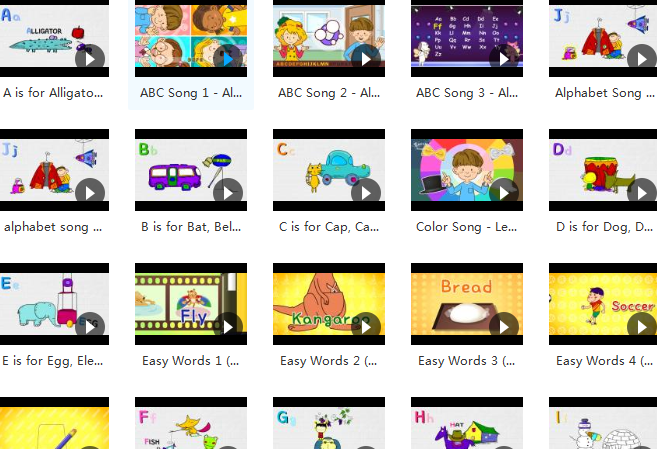The height and width of the screenshot is (449, 657).
Task: Play the Color Song video
Action: click(504, 192)
